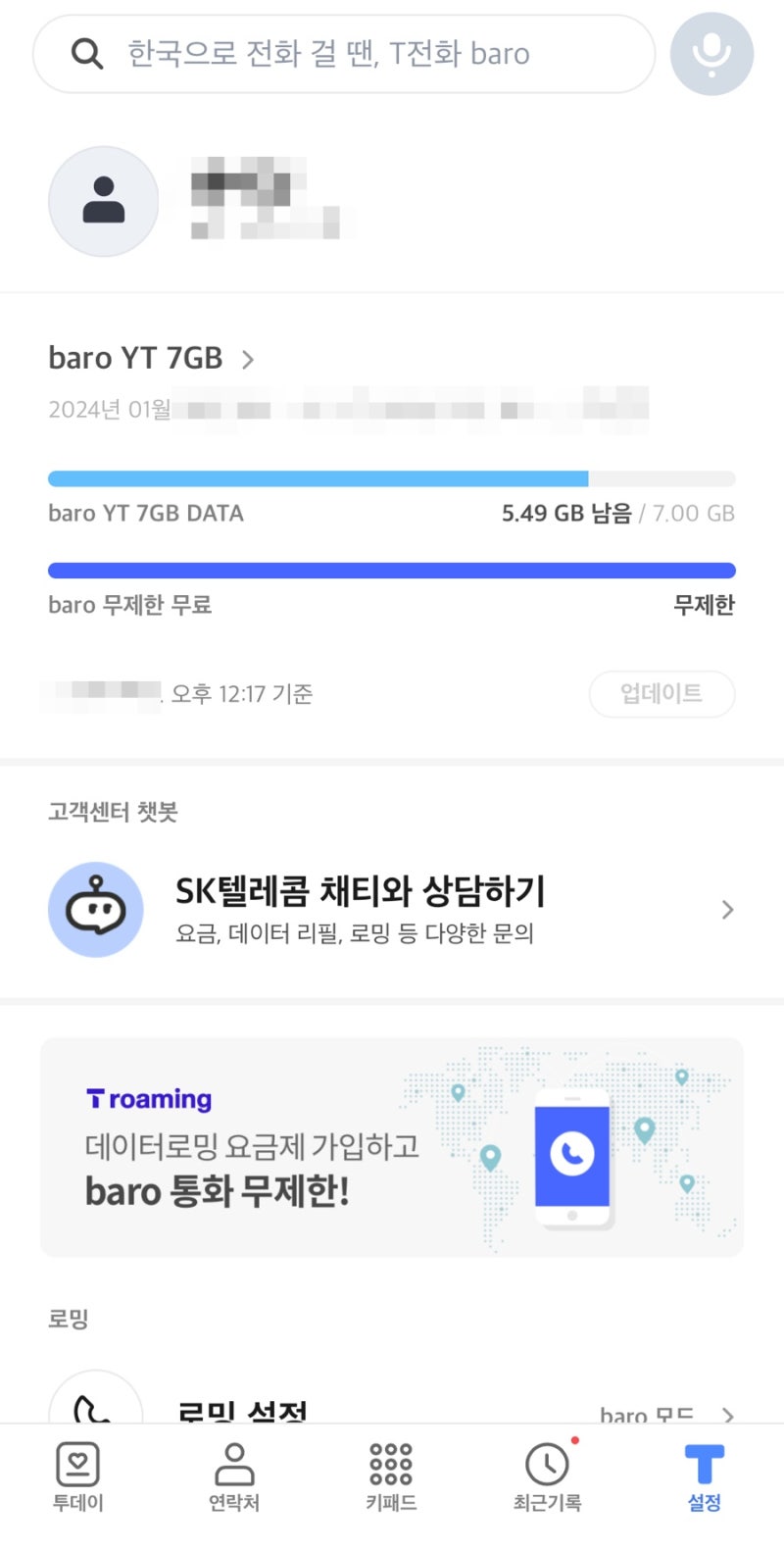Tap the baro 무제한 무료 progress bar
This screenshot has width=784, height=1550.
(392, 570)
